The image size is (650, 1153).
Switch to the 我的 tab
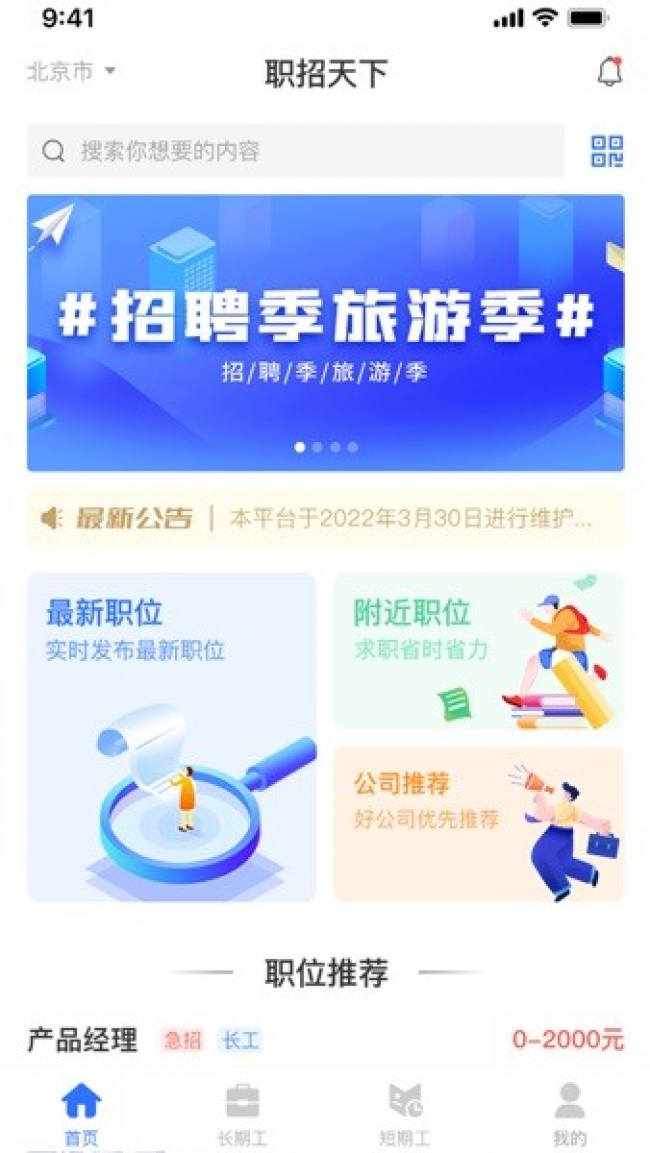569,1112
